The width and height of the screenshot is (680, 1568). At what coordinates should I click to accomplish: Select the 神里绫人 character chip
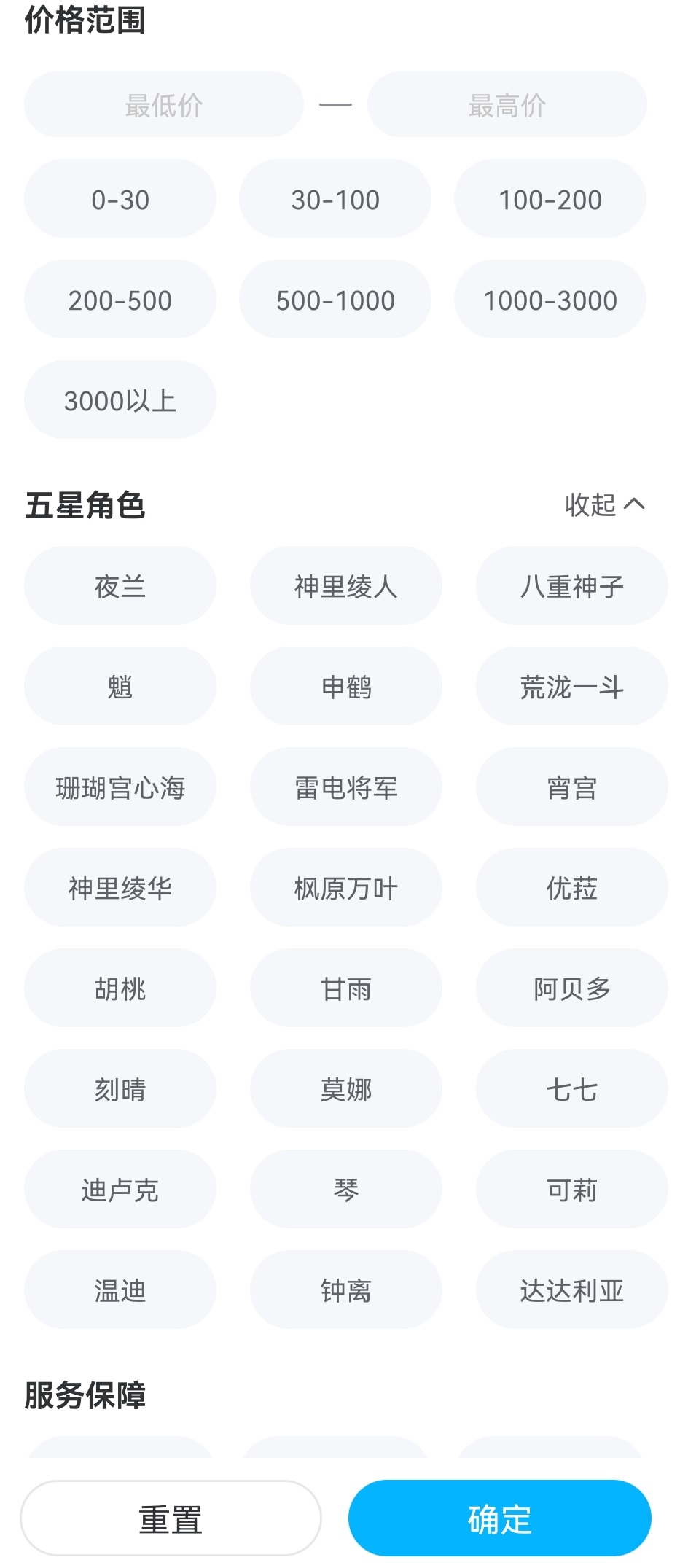(x=346, y=586)
